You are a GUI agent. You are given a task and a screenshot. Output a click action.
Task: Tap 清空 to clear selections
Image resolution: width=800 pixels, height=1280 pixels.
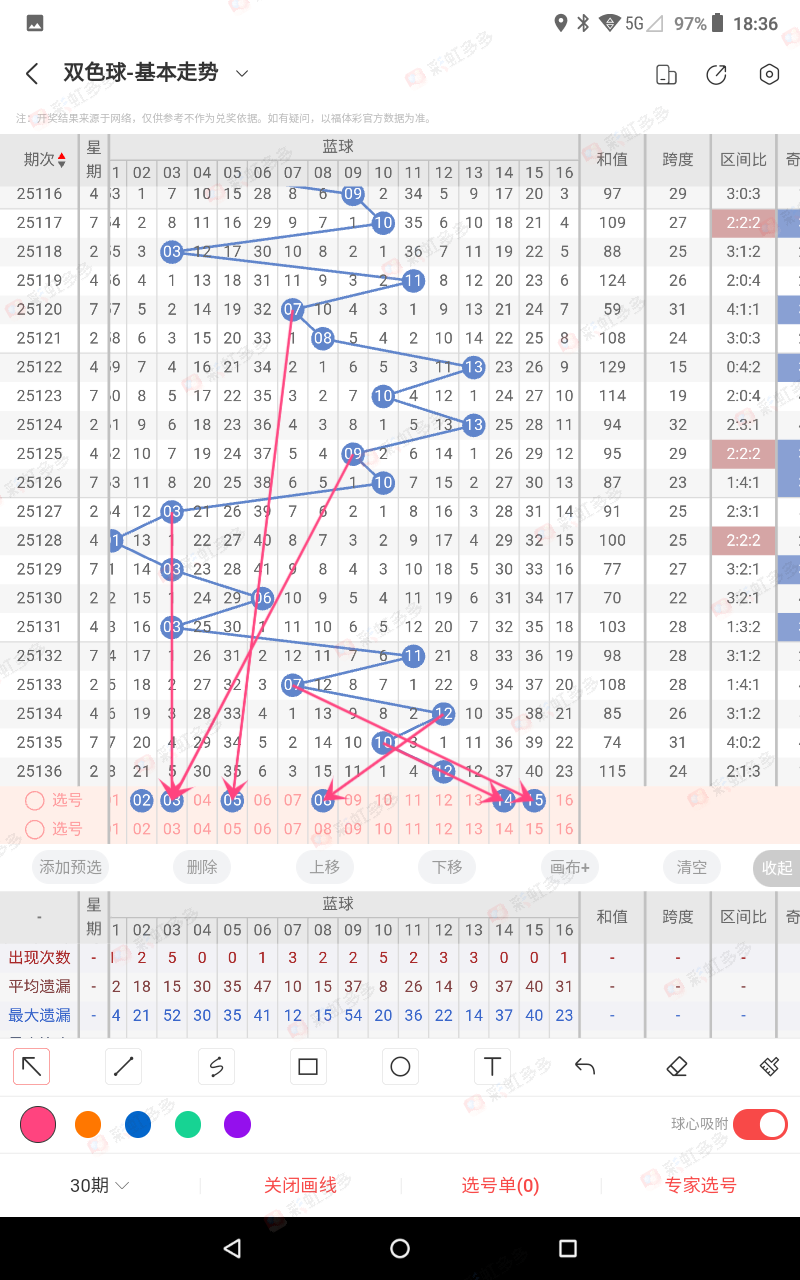692,867
